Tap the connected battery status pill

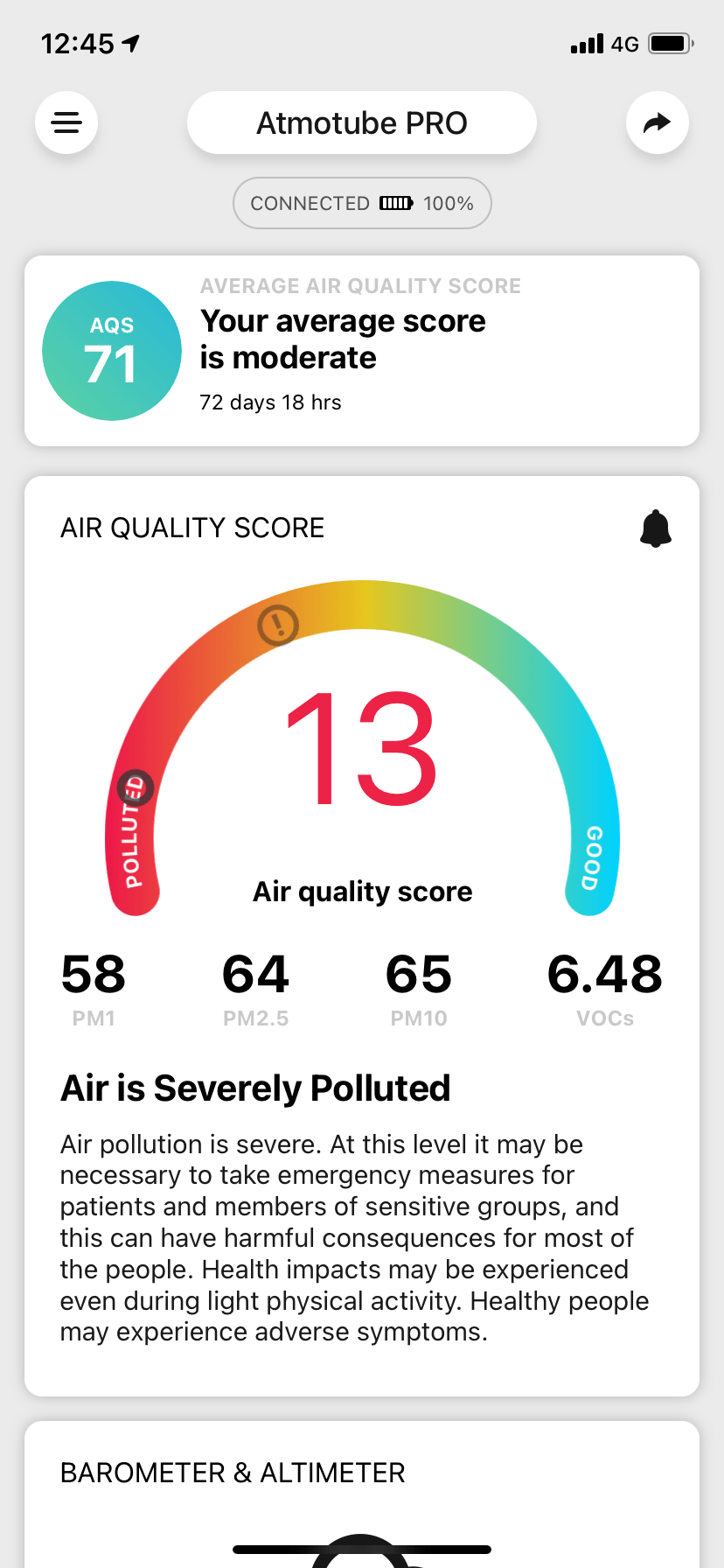[x=362, y=203]
